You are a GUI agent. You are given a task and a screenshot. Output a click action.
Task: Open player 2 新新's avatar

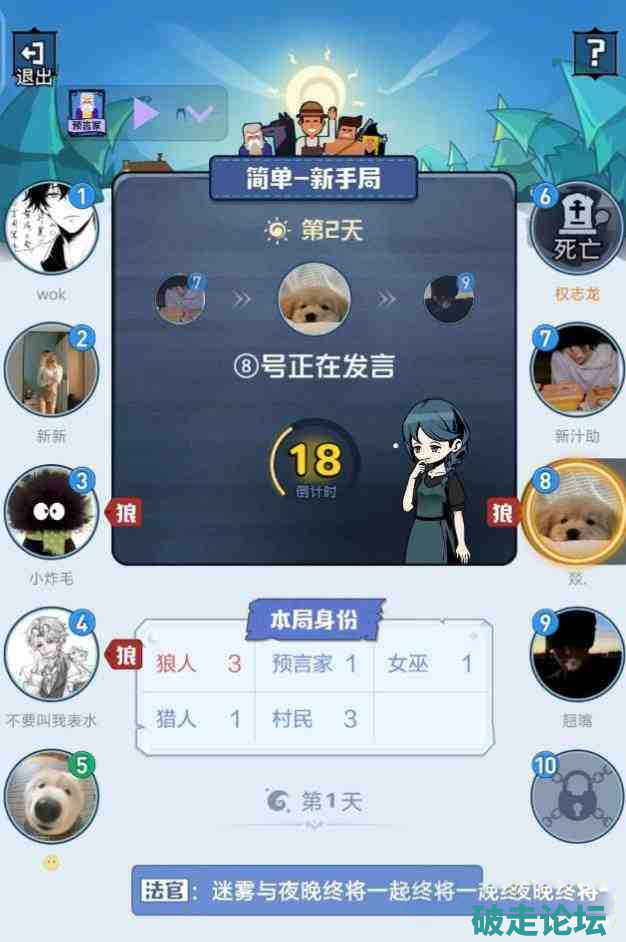tap(51, 371)
